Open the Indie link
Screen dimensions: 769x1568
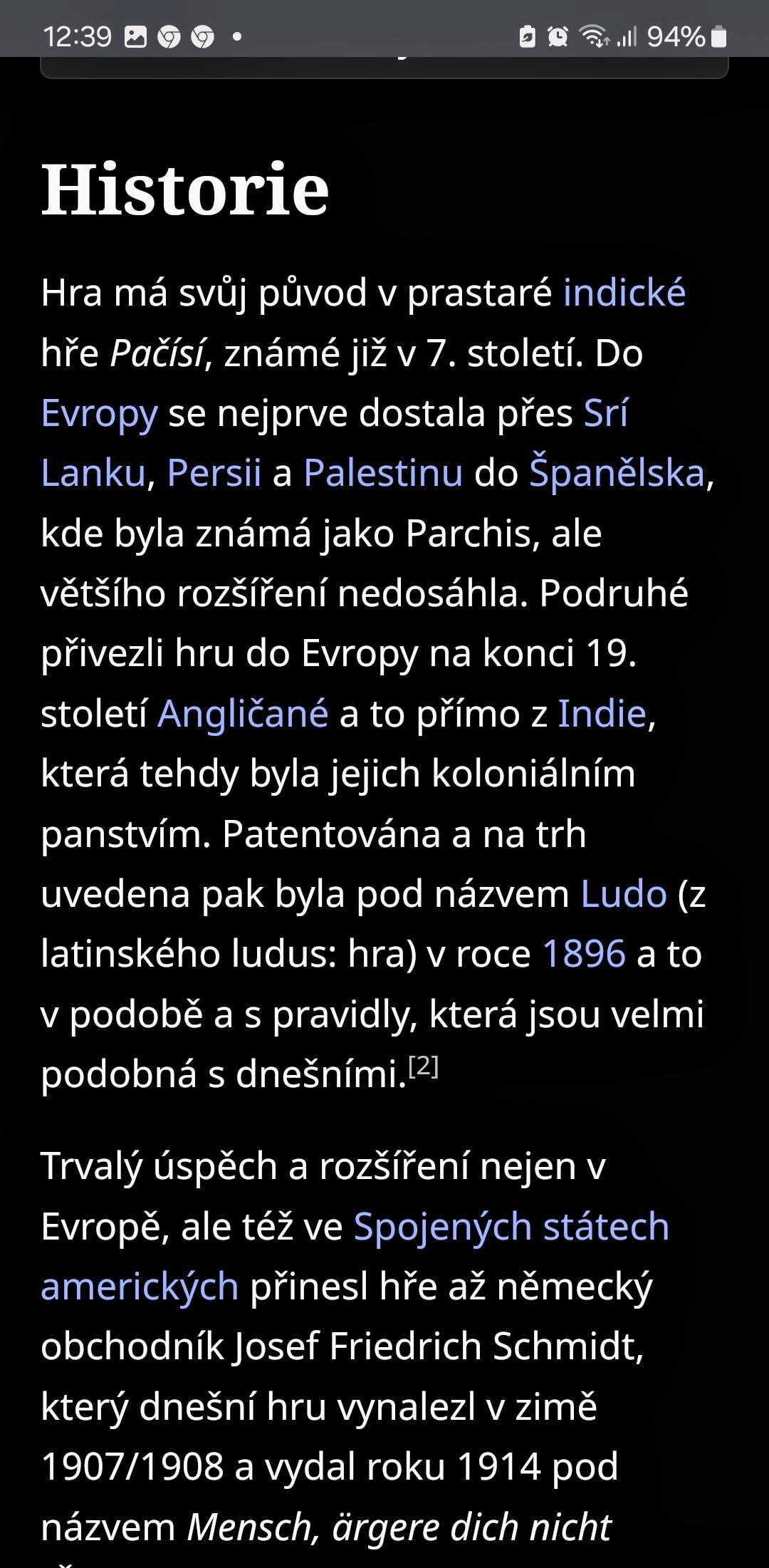coord(602,714)
